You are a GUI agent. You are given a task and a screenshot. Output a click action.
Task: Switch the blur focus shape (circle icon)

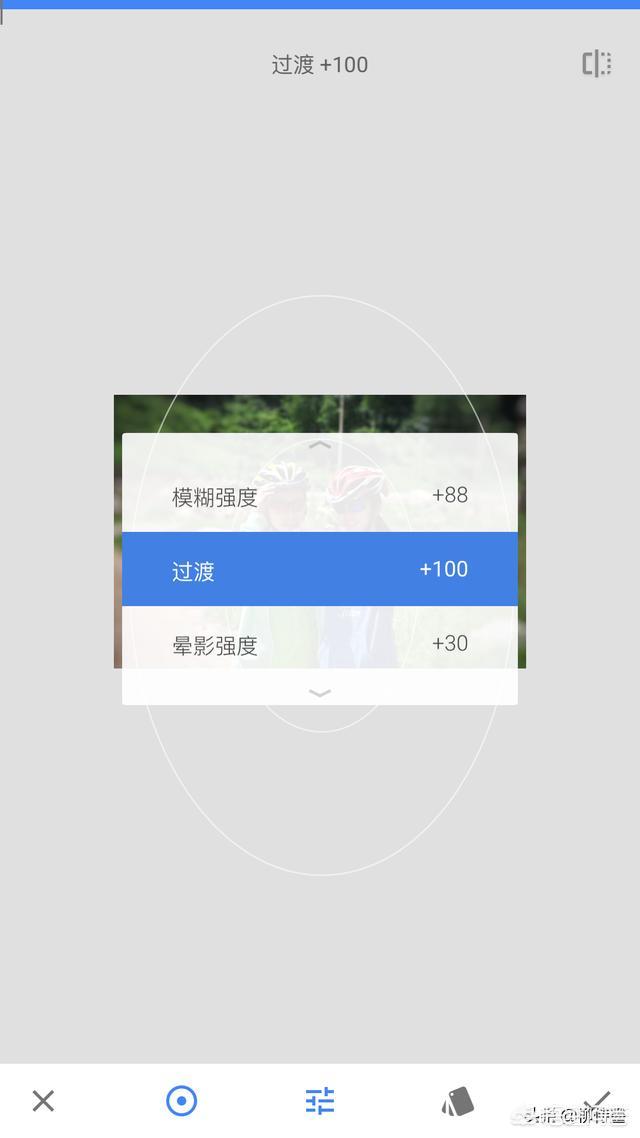pyautogui.click(x=181, y=1101)
